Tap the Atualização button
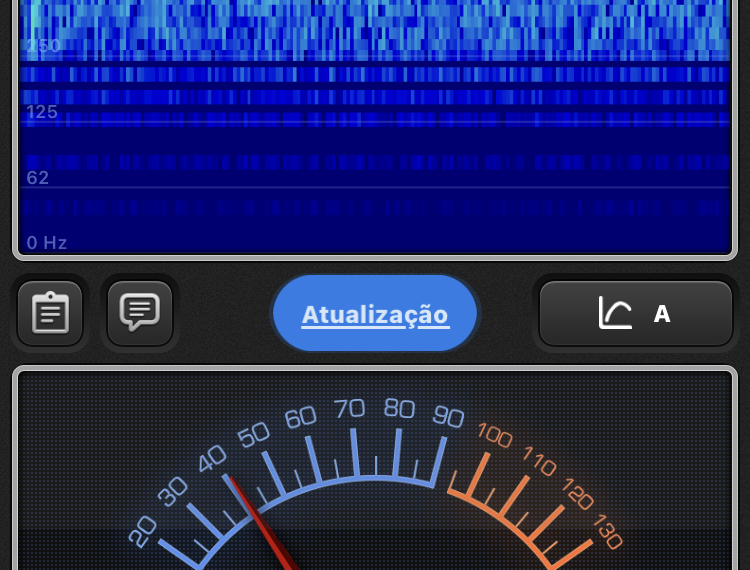Image resolution: width=750 pixels, height=570 pixels. click(x=375, y=314)
